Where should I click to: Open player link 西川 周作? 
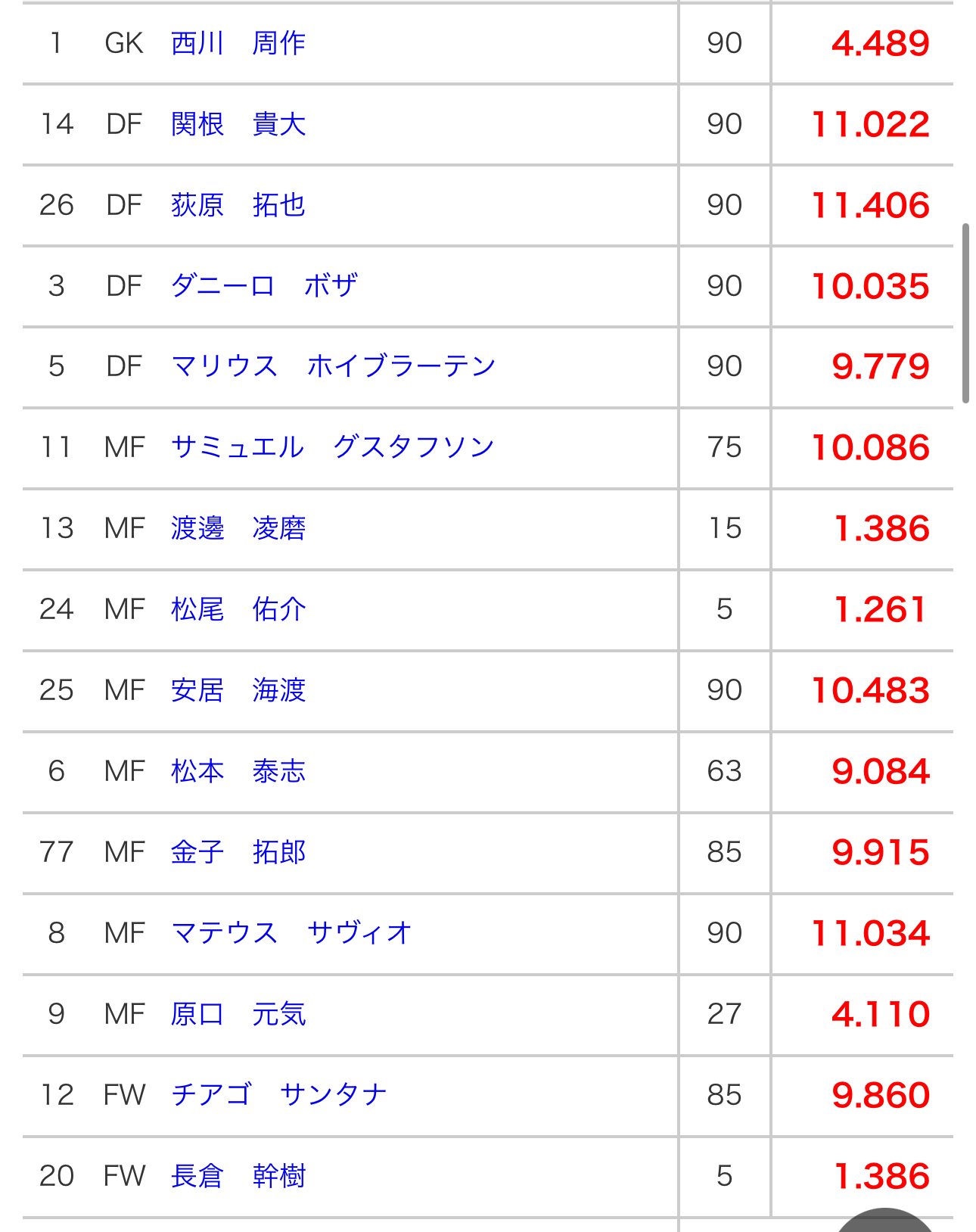(238, 43)
